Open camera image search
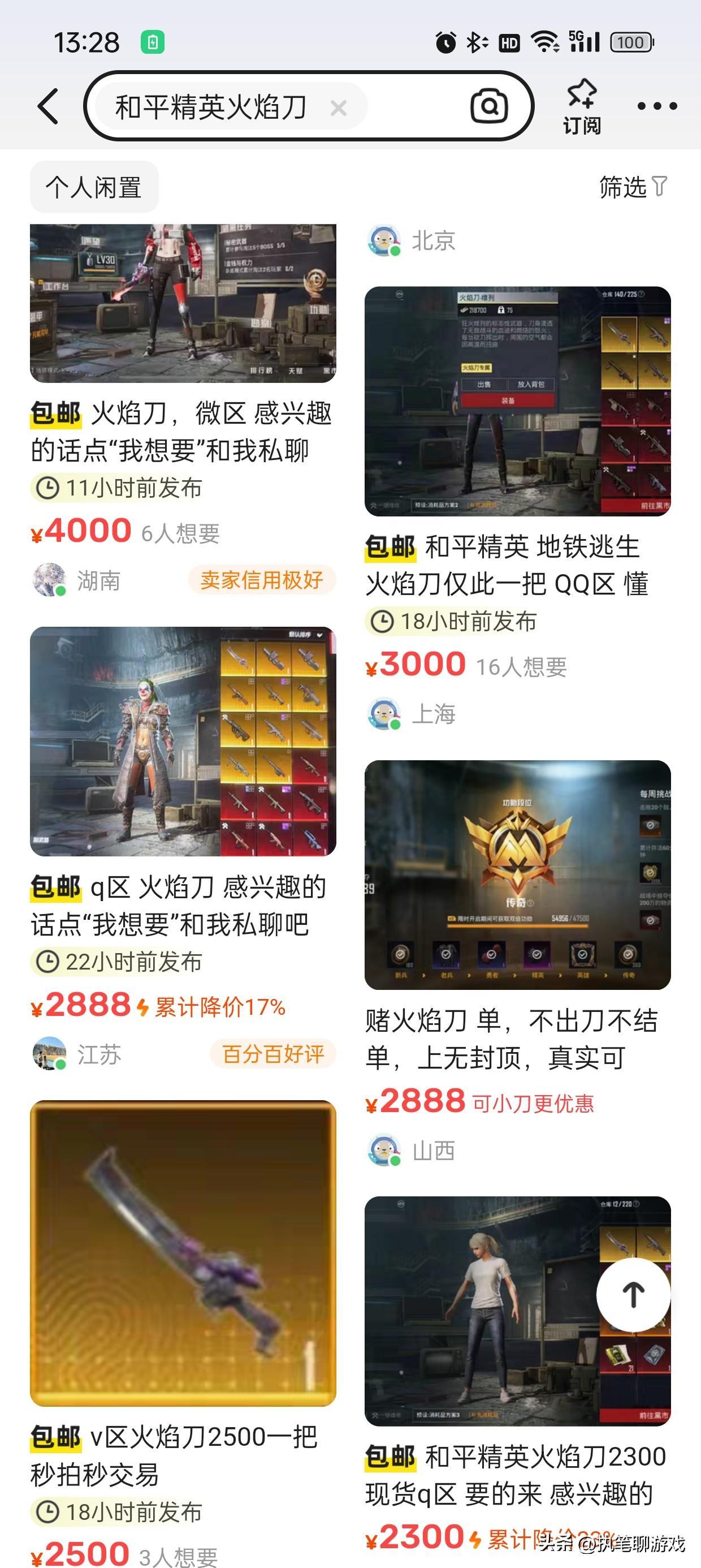Screen dimensions: 701x1568 pyautogui.click(x=488, y=106)
